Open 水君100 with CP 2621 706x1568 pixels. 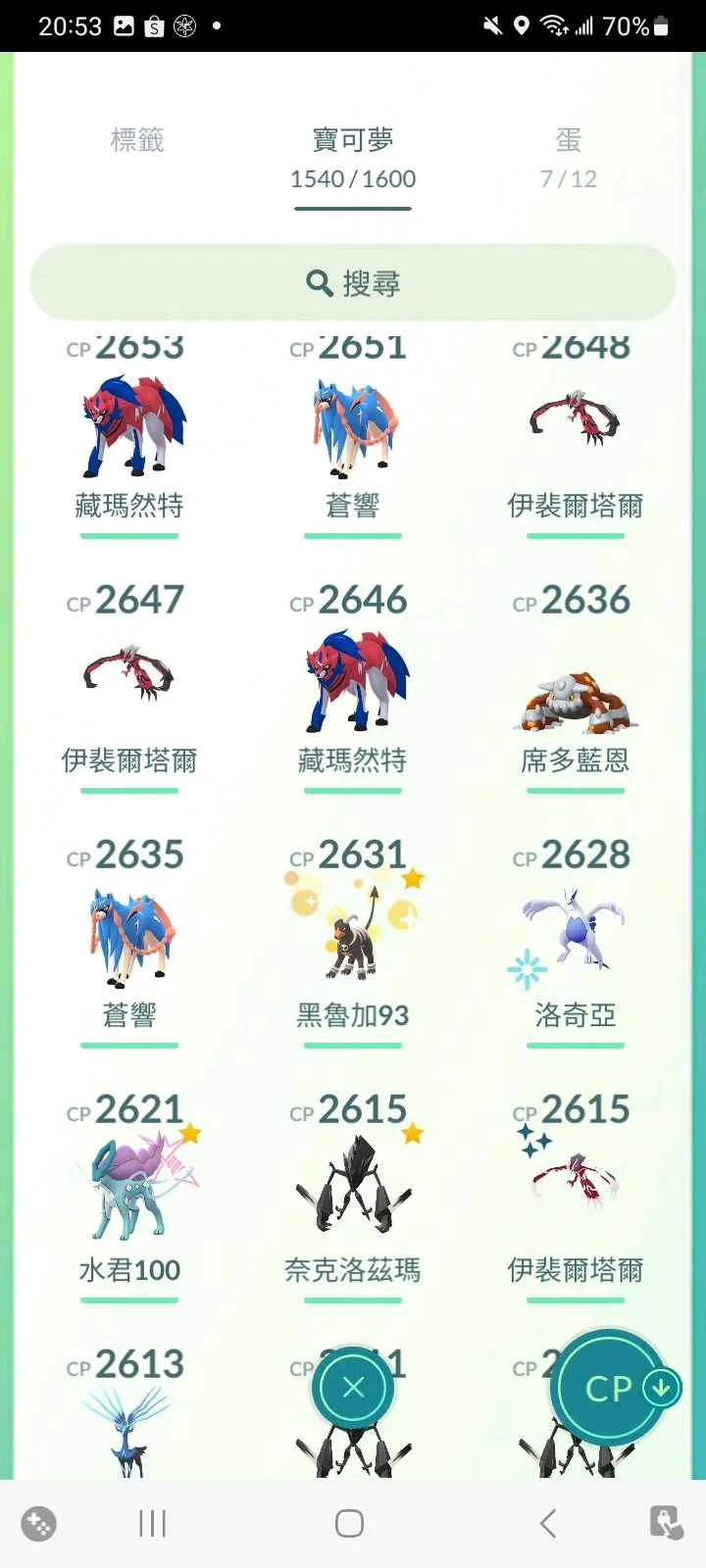[x=129, y=1191]
